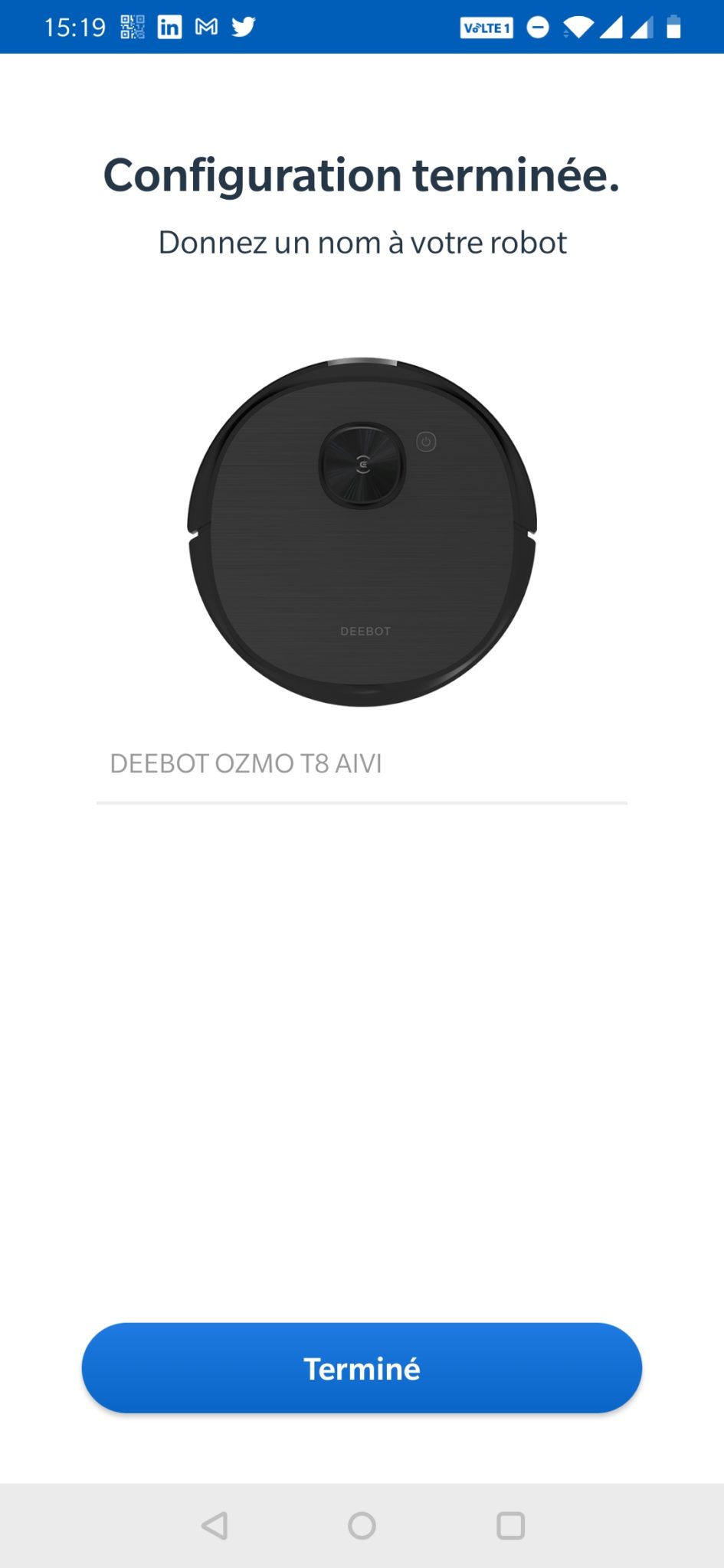Go back using the system back arrow
This screenshot has height=1568, width=724.
(x=215, y=1525)
